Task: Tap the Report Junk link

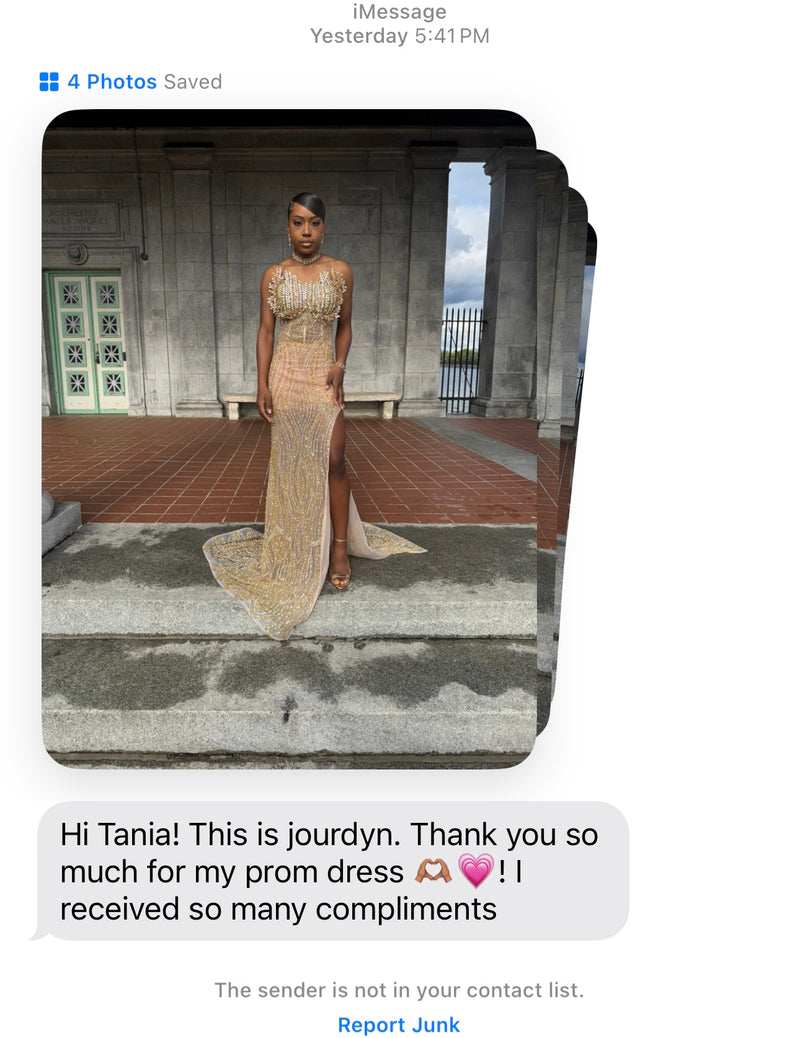Action: coord(399,1024)
